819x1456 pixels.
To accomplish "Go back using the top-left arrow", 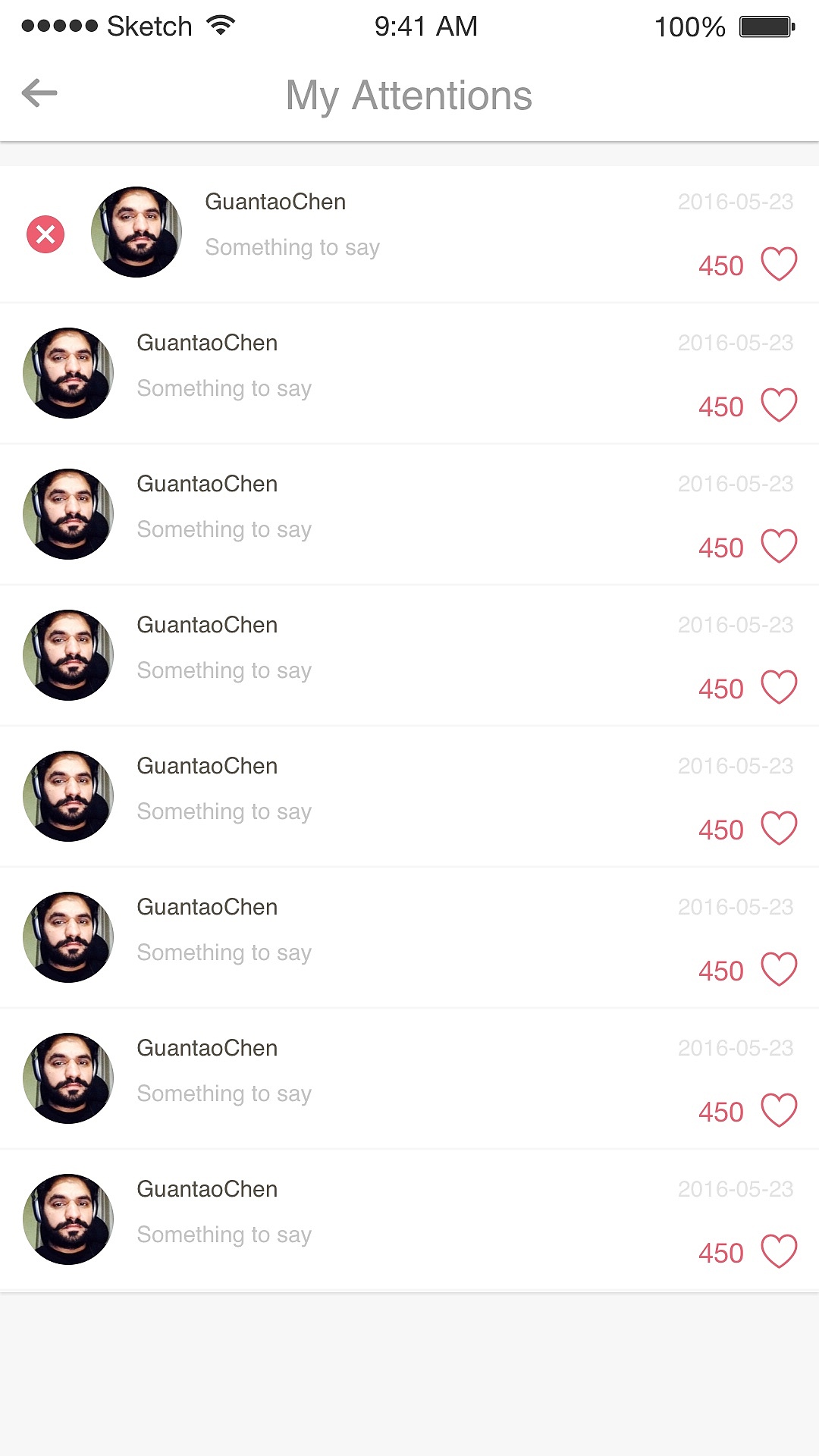I will [x=39, y=93].
